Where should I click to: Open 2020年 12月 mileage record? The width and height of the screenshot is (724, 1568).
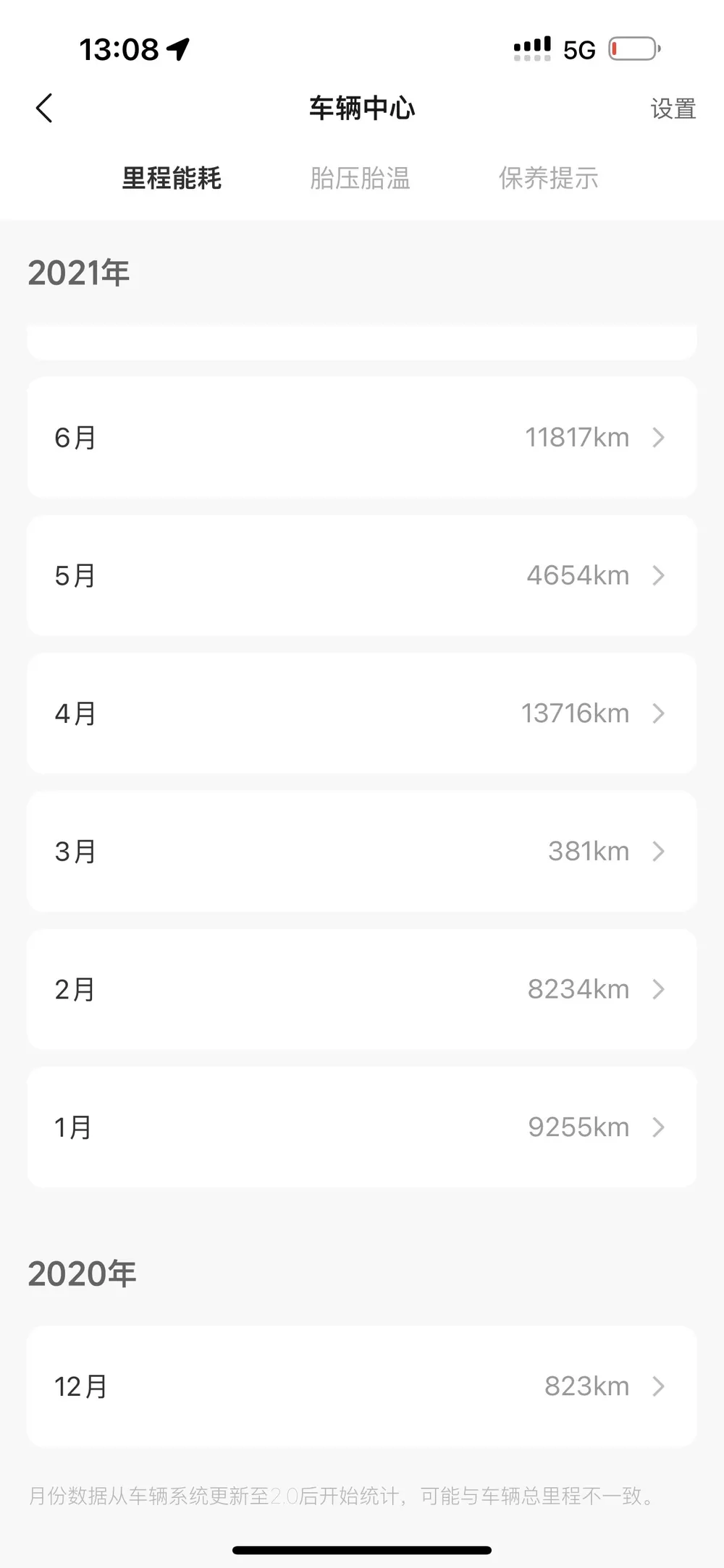click(362, 1386)
